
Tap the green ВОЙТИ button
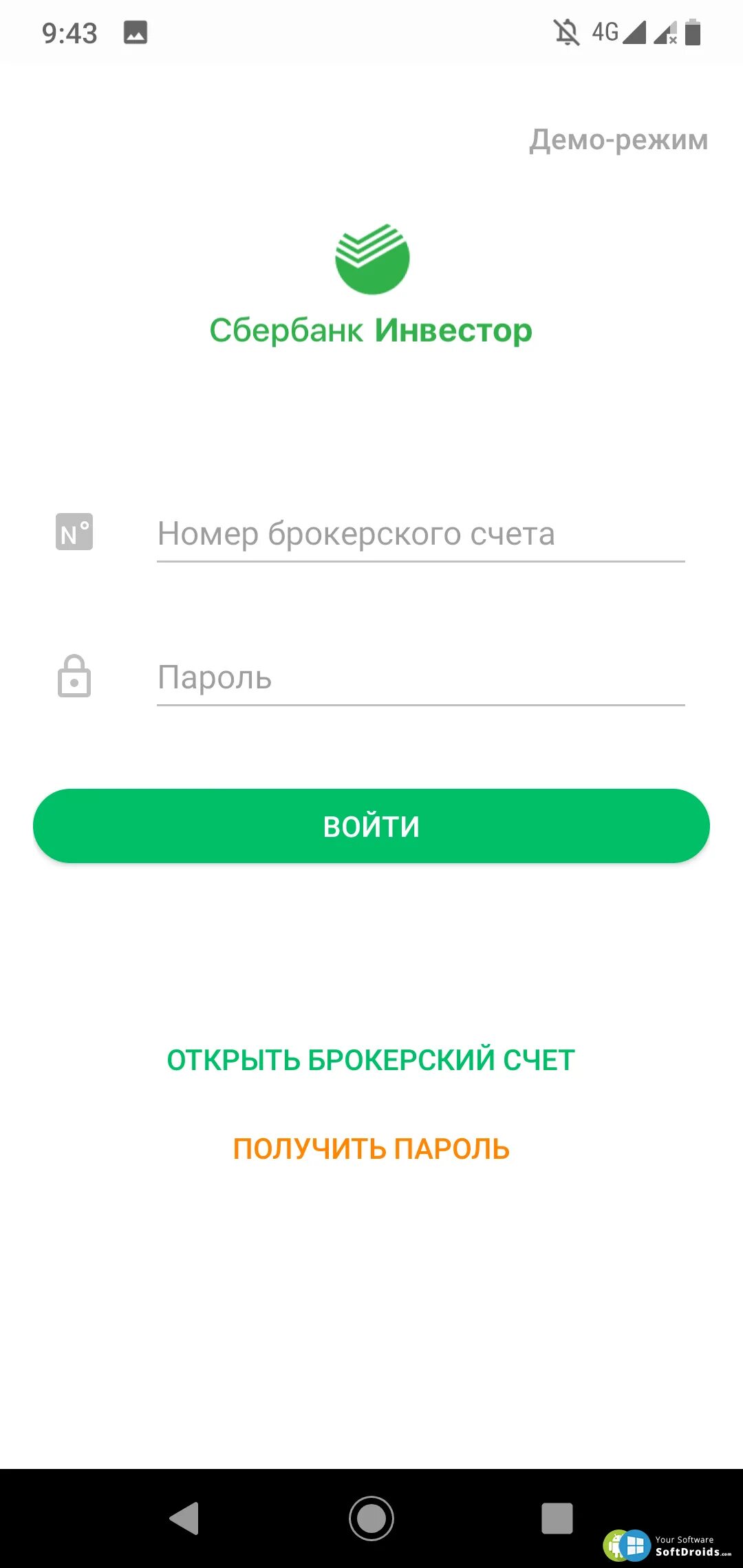pos(371,826)
